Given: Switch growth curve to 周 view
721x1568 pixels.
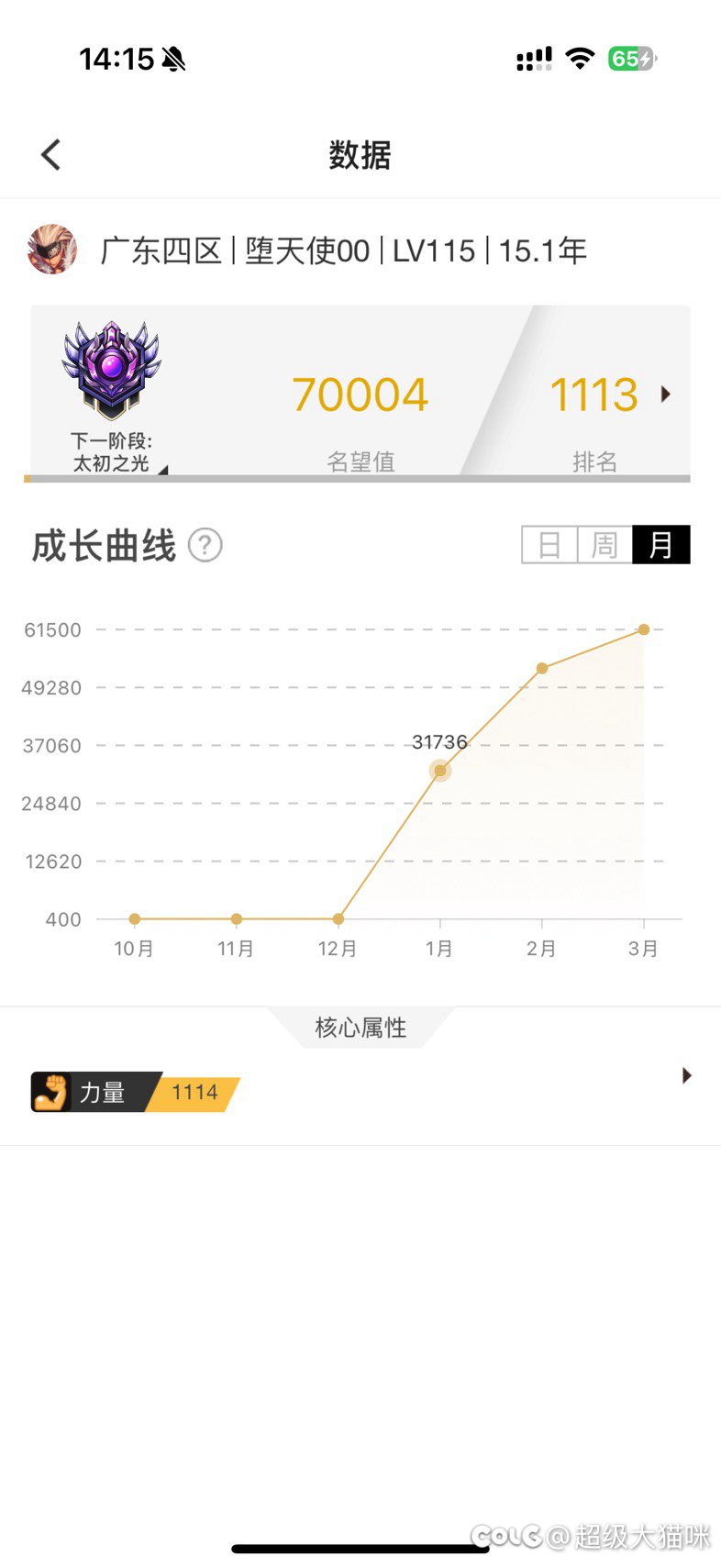Looking at the screenshot, I should pos(605,545).
